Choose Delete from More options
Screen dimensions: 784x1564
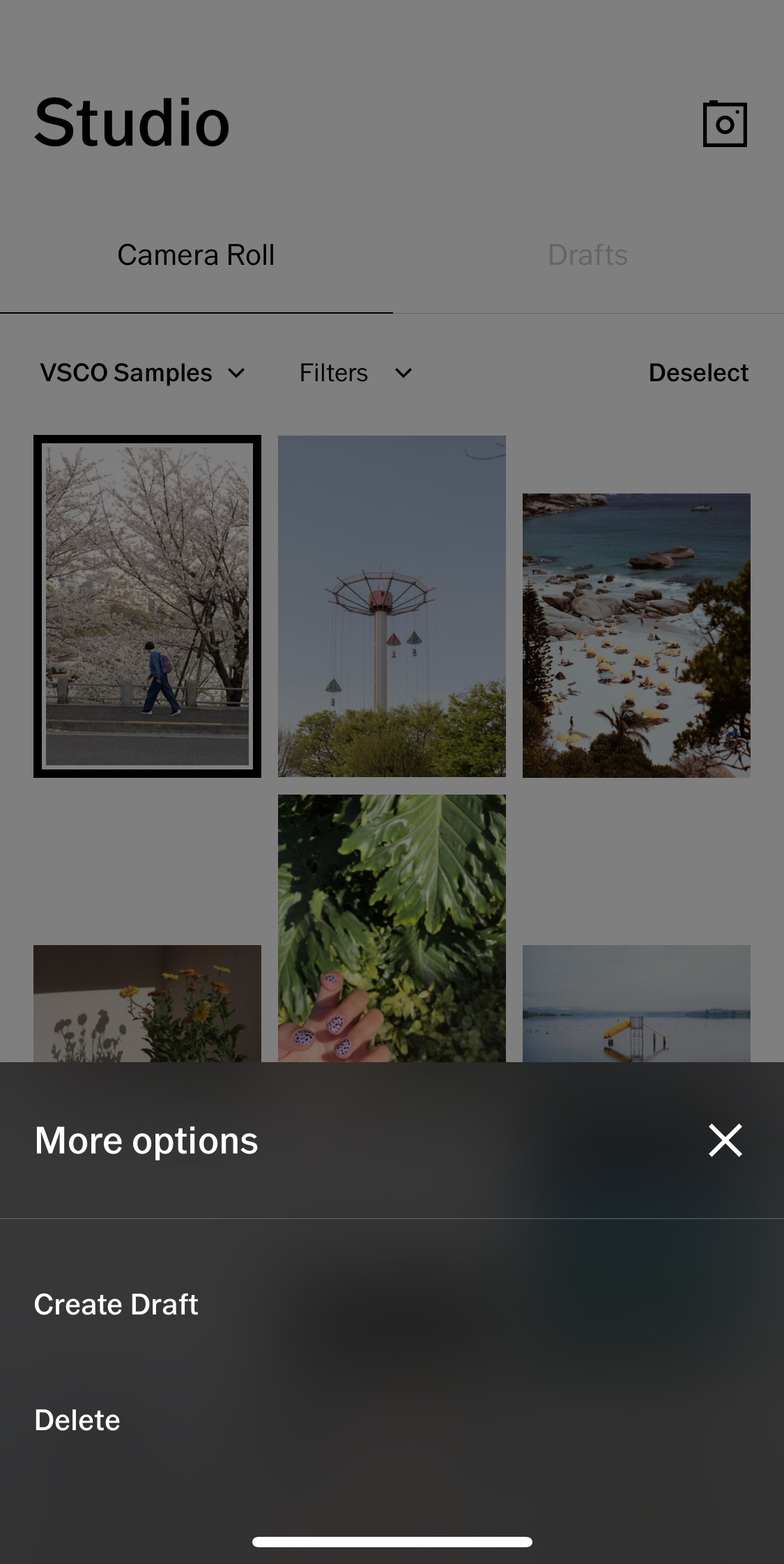pyautogui.click(x=77, y=1418)
